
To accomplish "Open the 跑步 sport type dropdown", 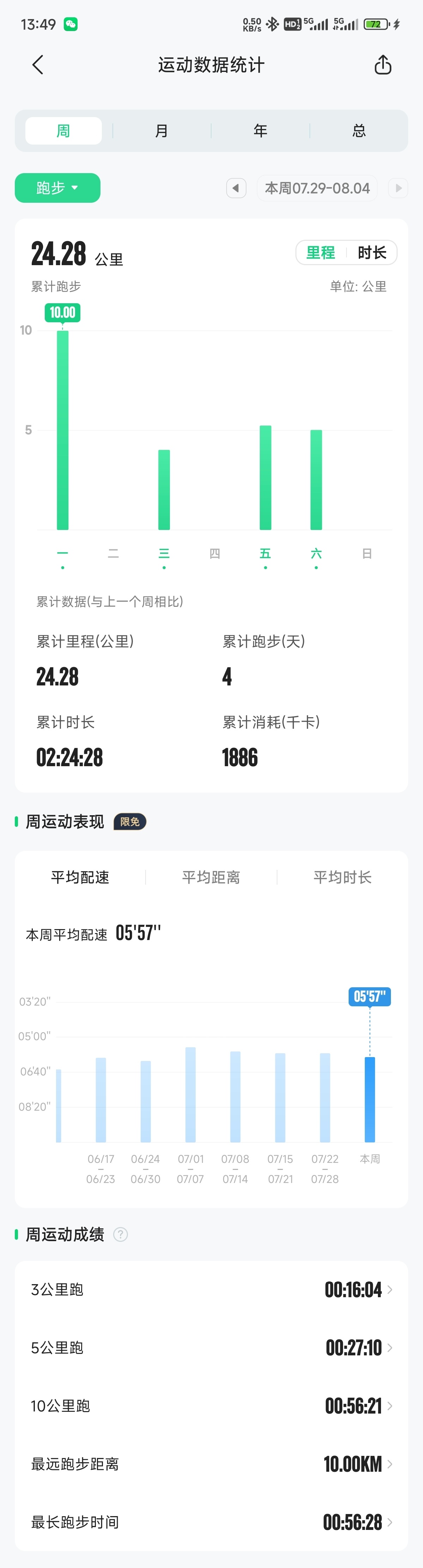I will (x=57, y=188).
